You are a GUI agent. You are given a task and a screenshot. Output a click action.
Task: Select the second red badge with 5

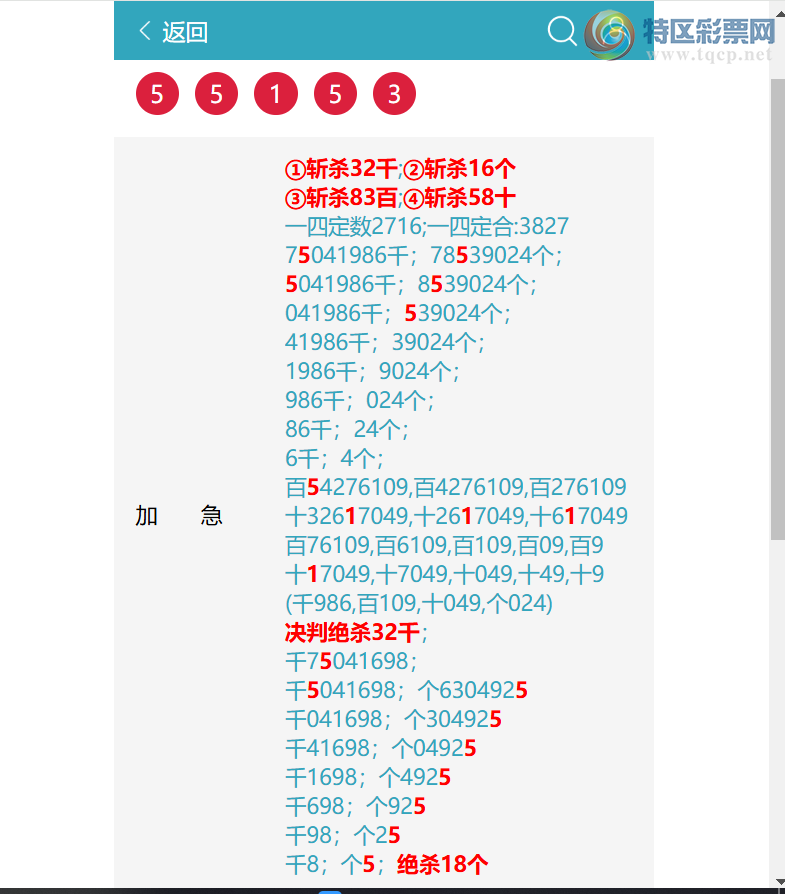tap(216, 93)
